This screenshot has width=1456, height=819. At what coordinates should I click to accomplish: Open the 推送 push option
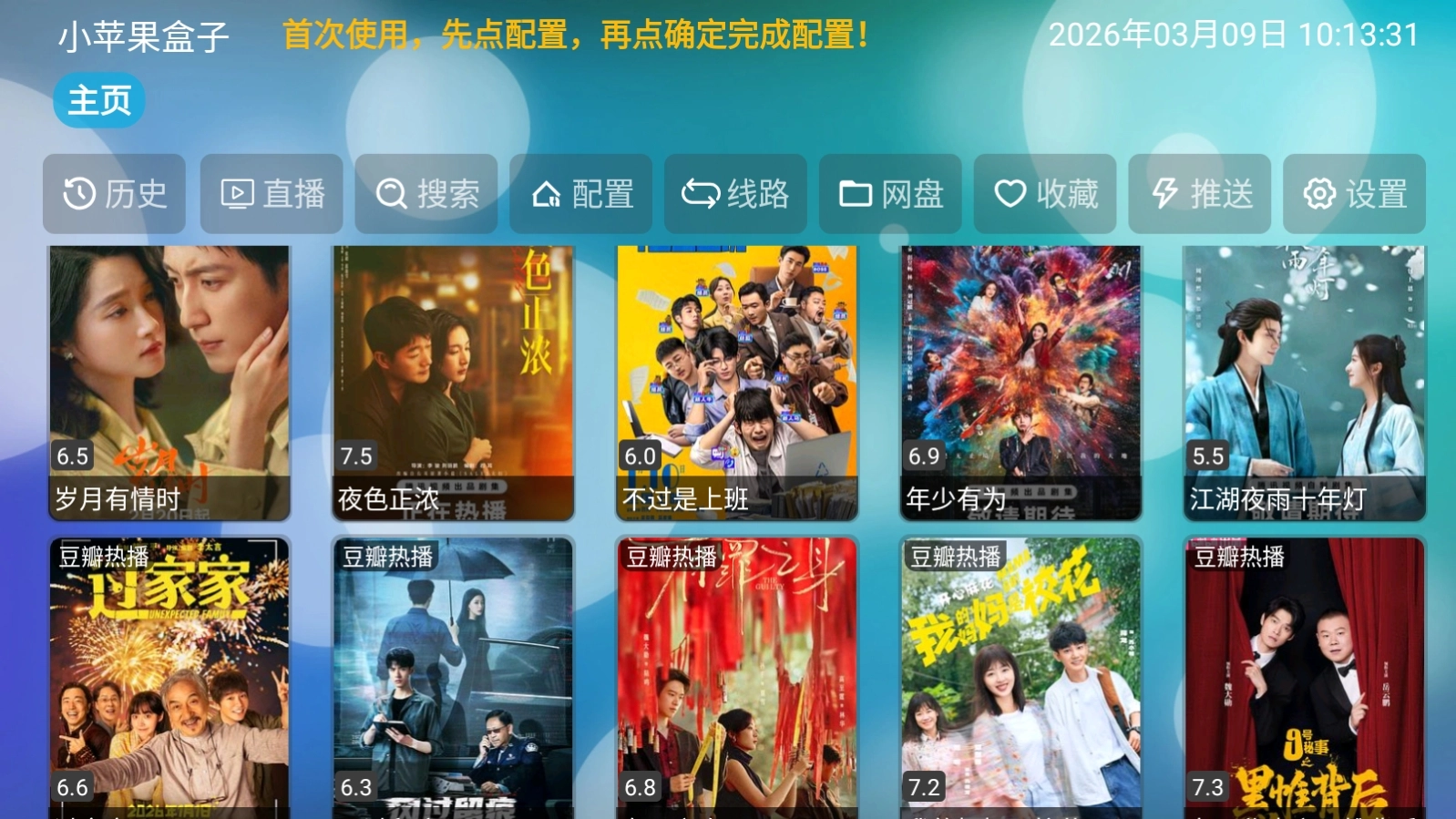click(x=1200, y=194)
